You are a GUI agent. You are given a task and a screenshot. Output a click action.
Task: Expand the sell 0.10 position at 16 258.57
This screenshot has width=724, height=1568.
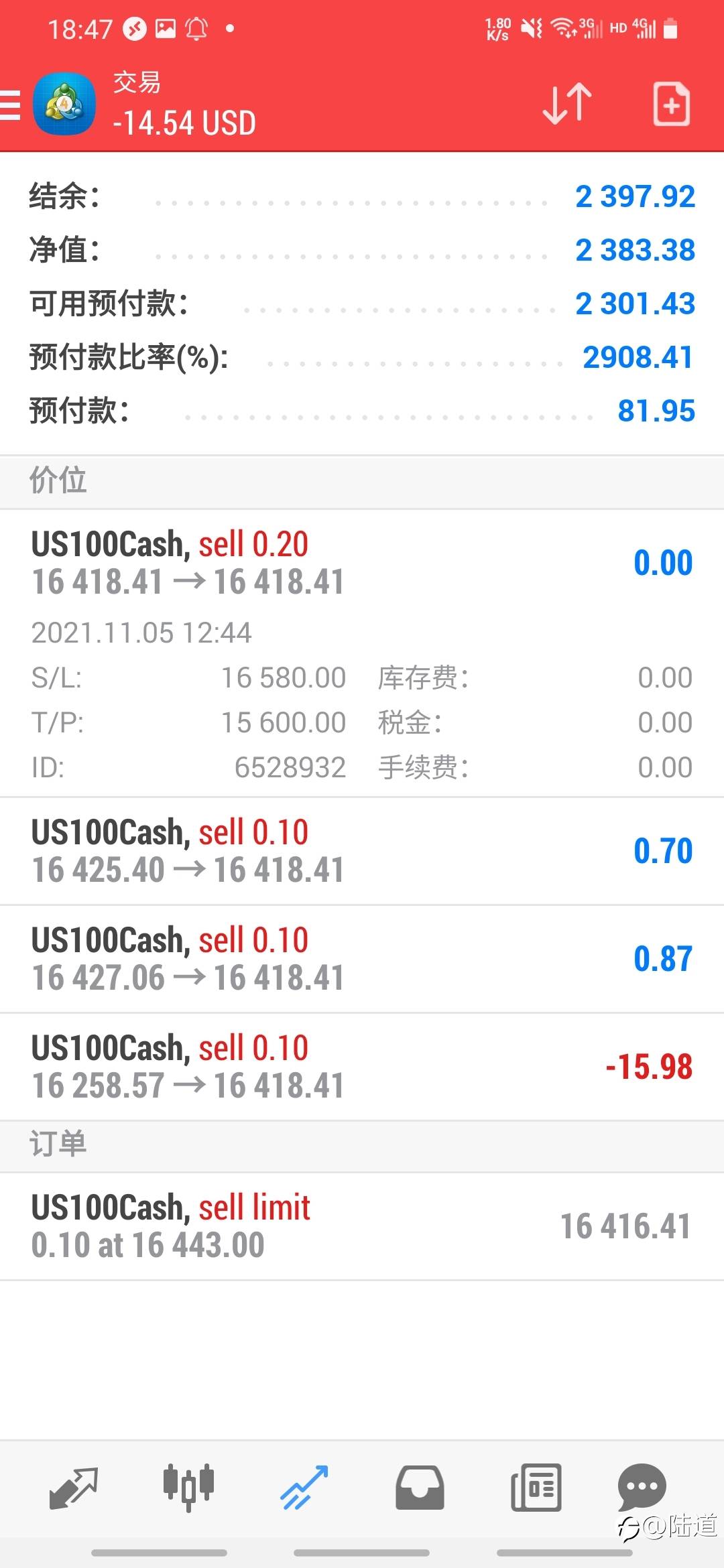pyautogui.click(x=362, y=1067)
